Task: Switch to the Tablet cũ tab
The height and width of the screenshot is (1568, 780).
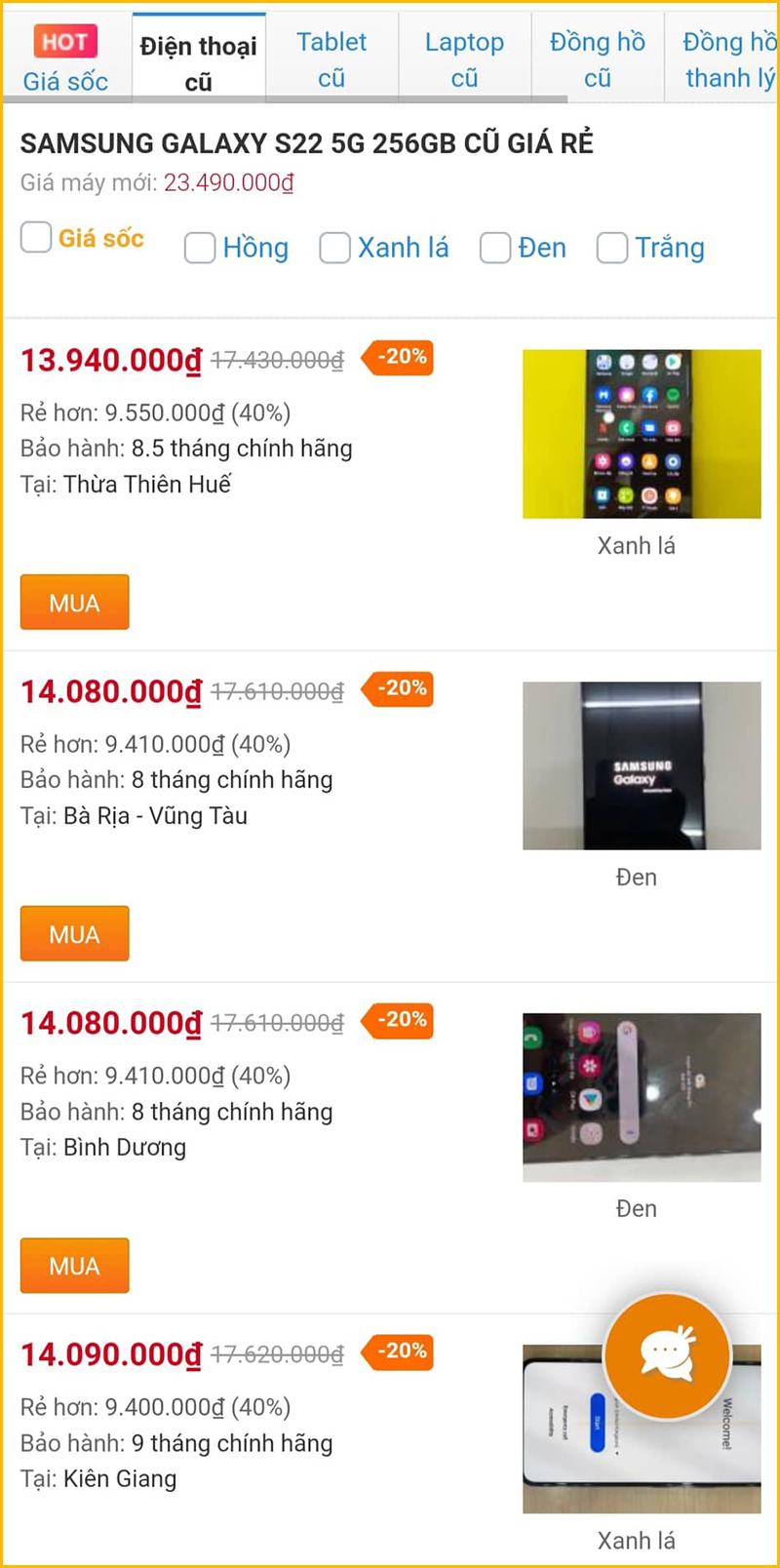Action: 331,56
